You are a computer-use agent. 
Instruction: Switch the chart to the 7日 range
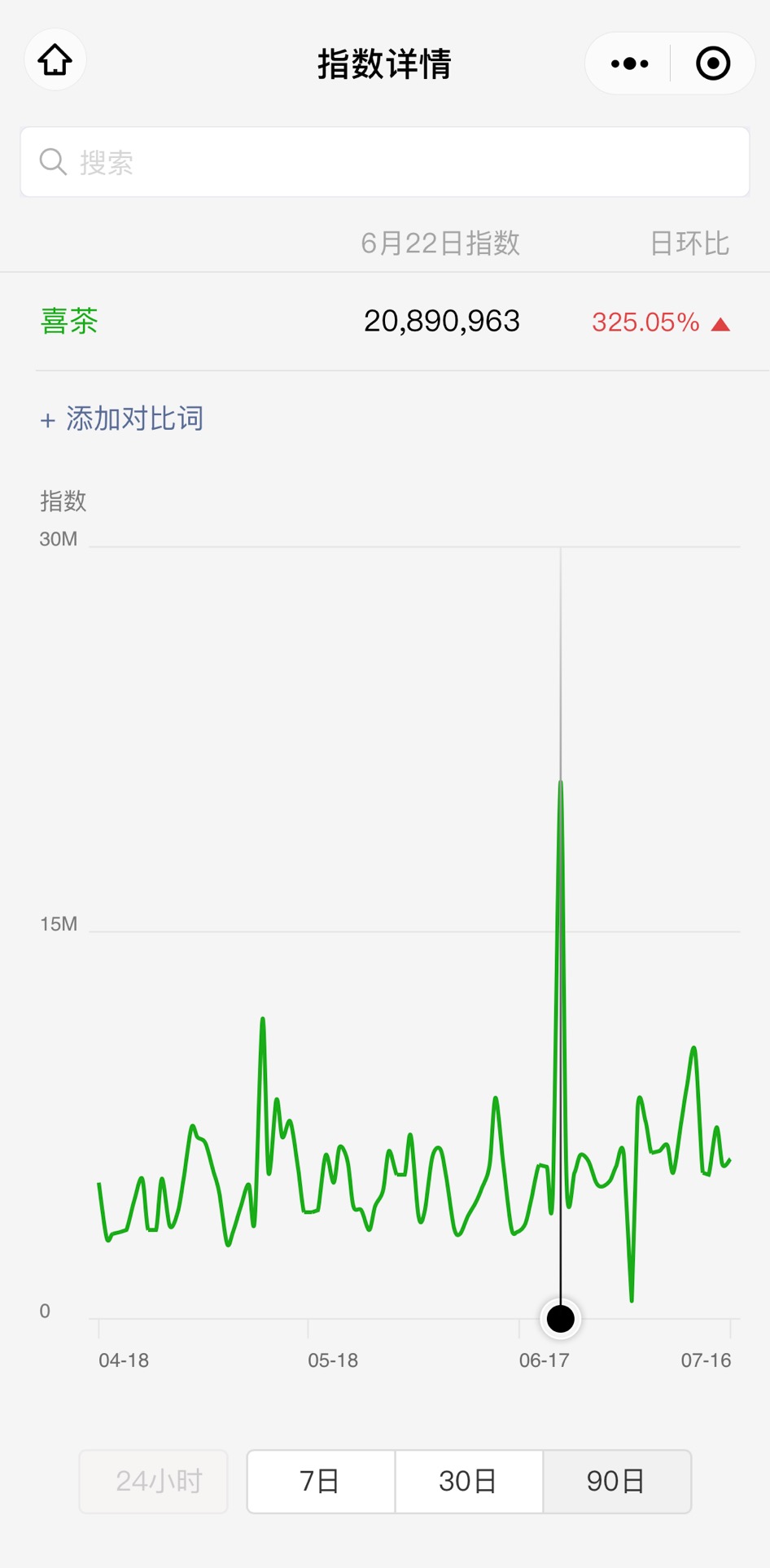321,1481
